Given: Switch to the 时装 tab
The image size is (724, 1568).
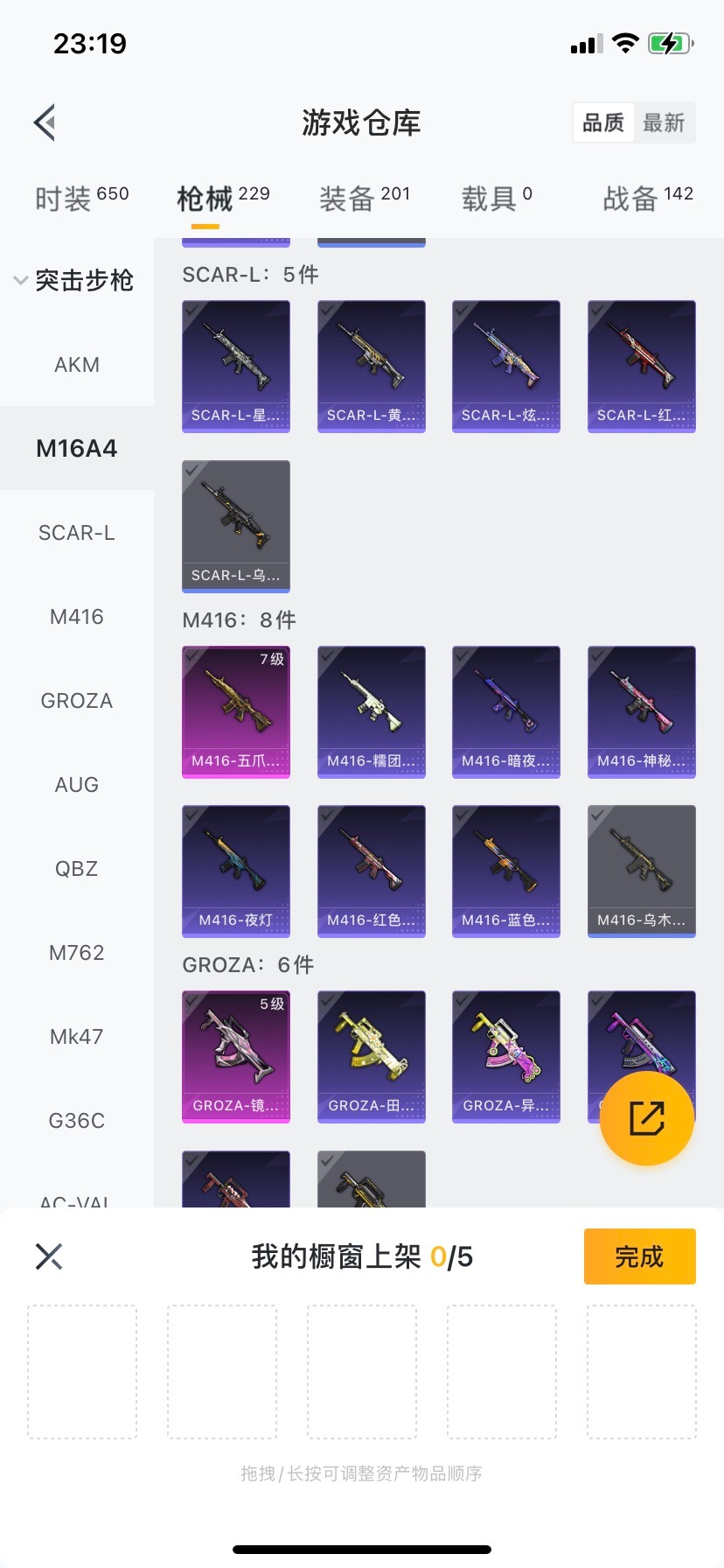Looking at the screenshot, I should click(81, 199).
